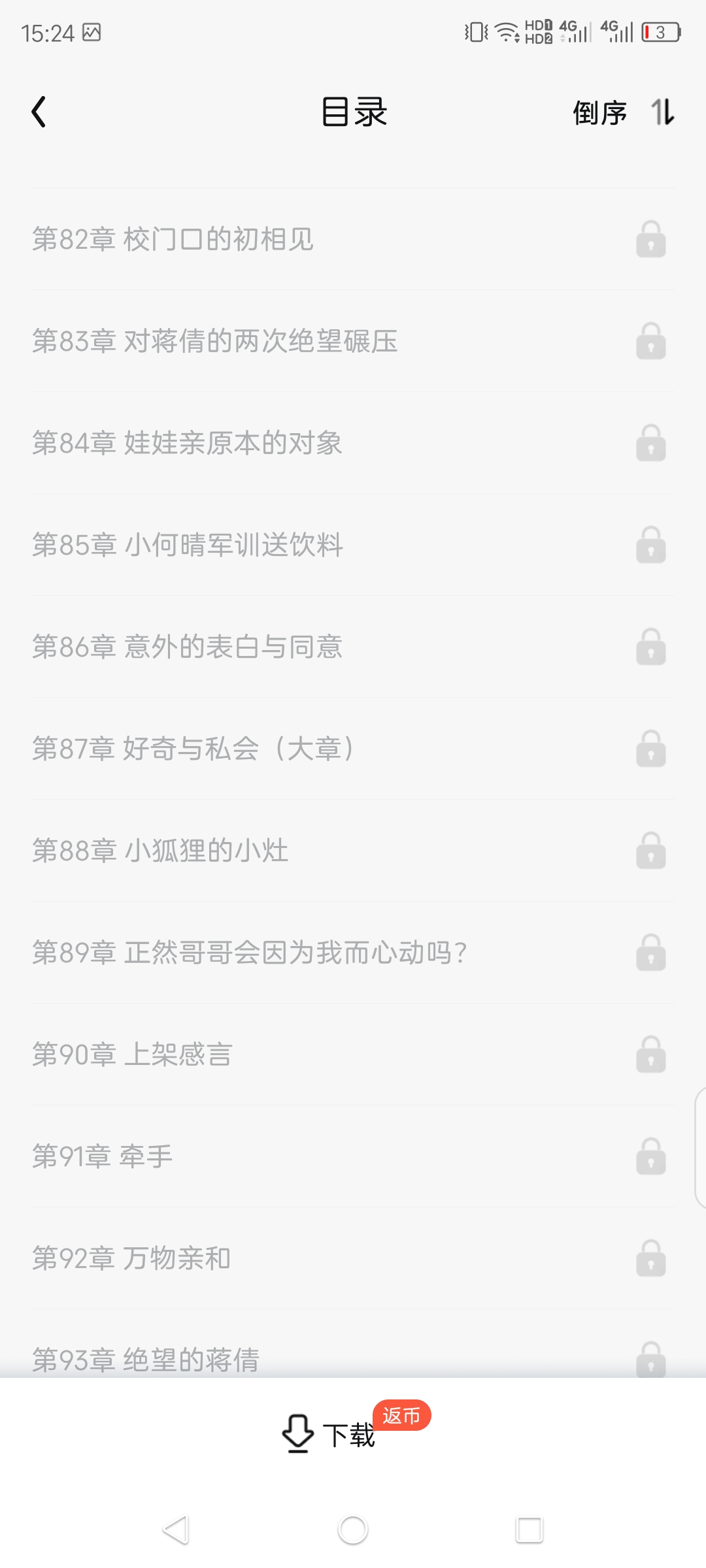Open the system recent apps view
Image resolution: width=706 pixels, height=1568 pixels.
pyautogui.click(x=529, y=1529)
